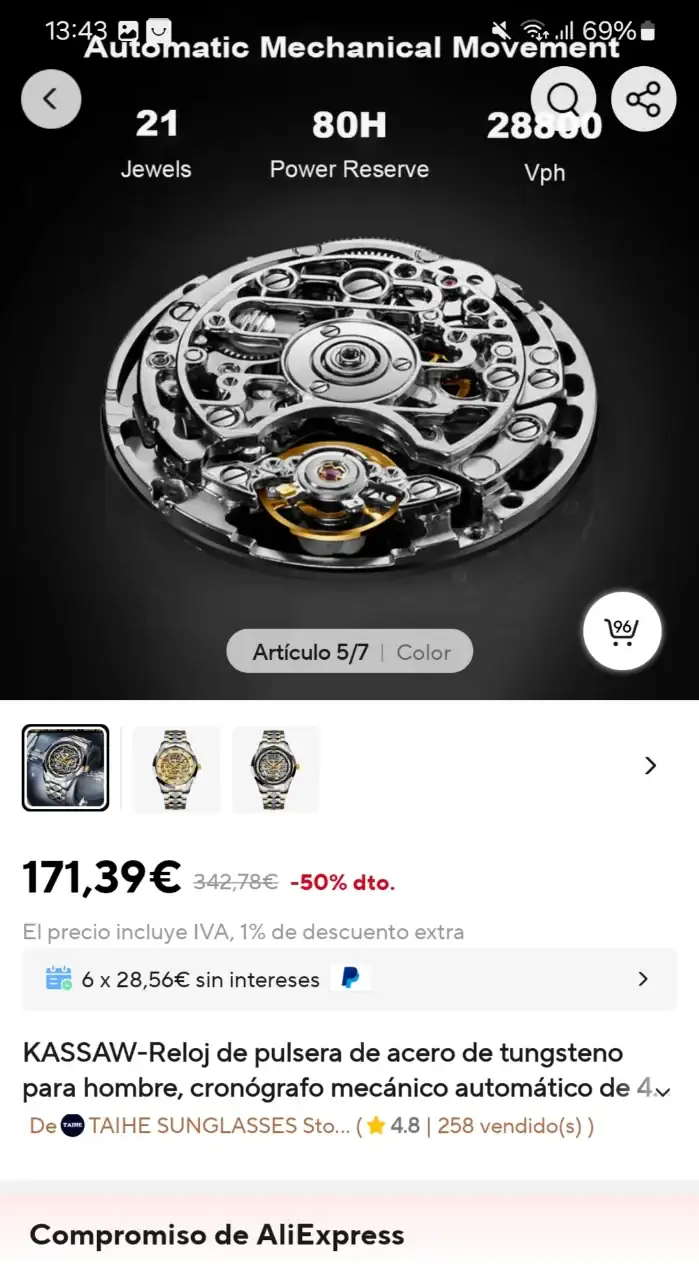Screen dimensions: 699x1280
Task: Open the 6 x 28,56€ installment option
Action: coord(349,979)
